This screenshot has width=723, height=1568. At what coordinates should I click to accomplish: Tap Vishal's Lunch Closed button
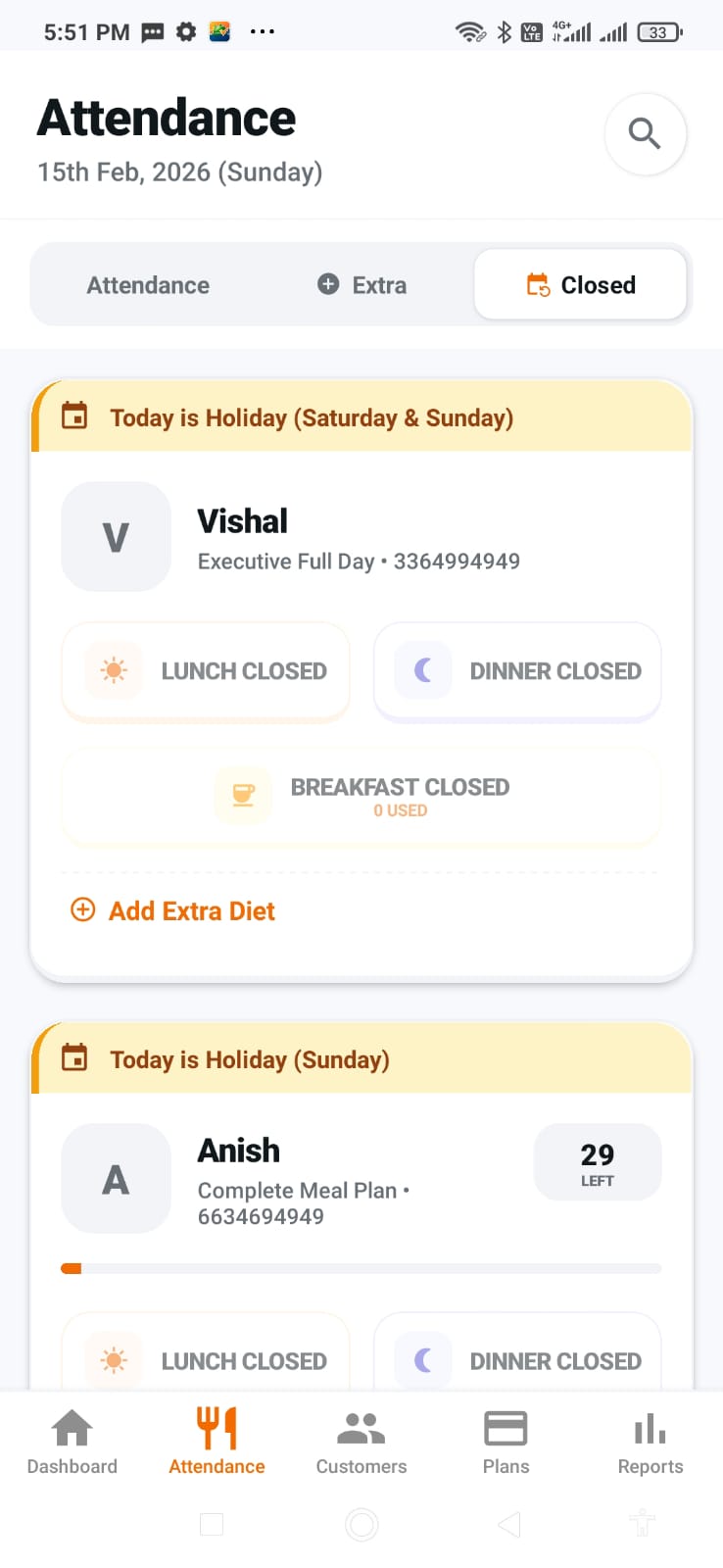click(x=206, y=671)
